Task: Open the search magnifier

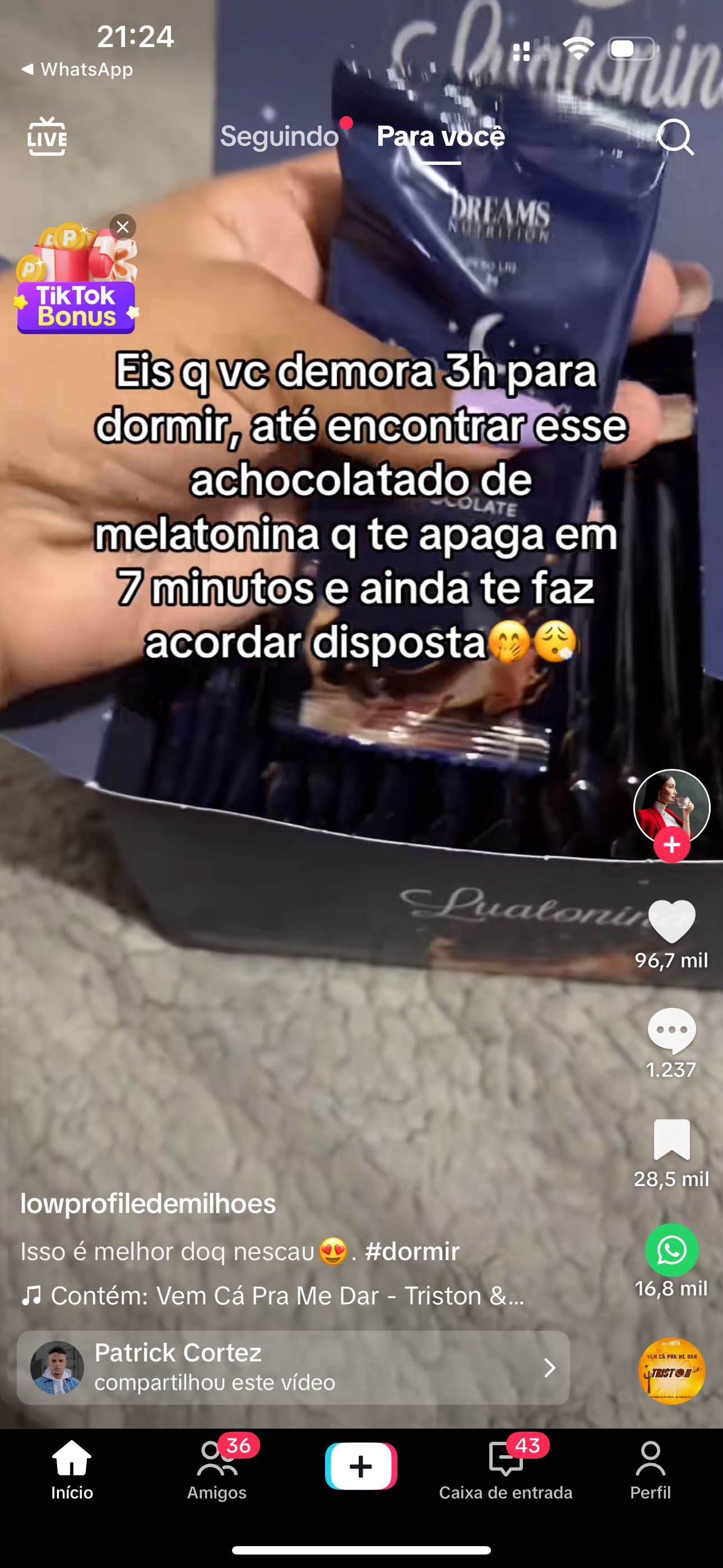Action: click(x=675, y=137)
